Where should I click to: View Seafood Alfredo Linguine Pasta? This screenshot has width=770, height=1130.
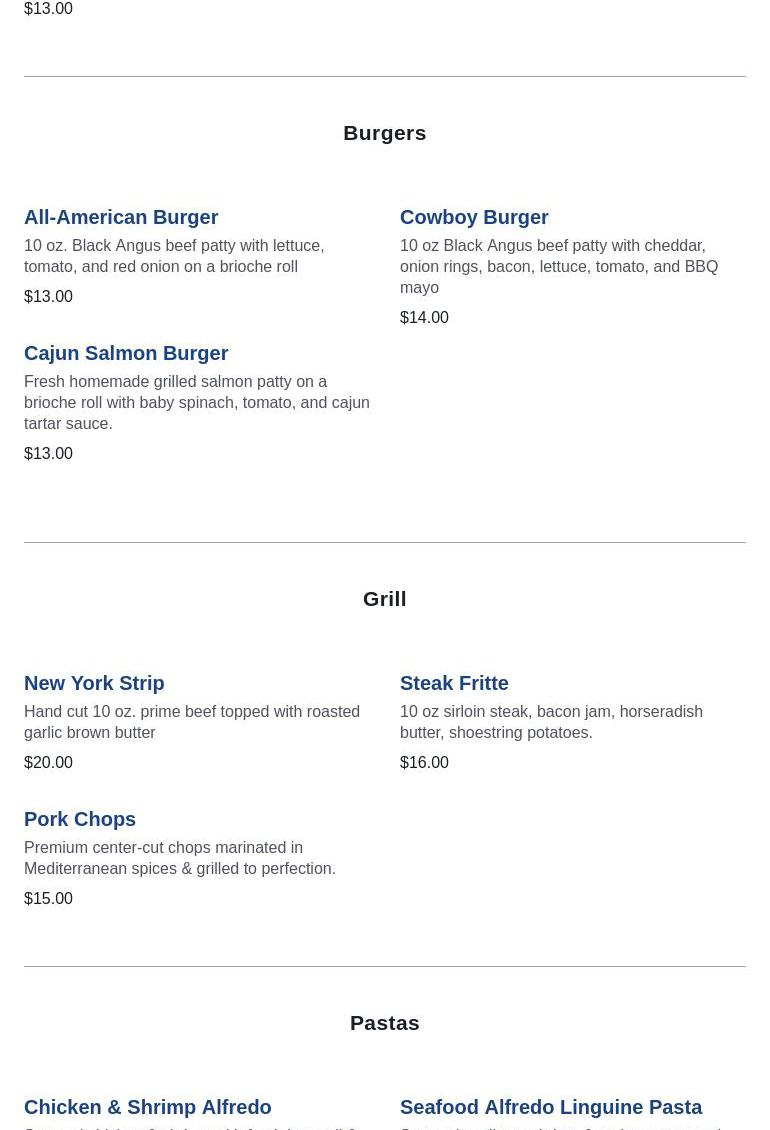[551, 1107]
